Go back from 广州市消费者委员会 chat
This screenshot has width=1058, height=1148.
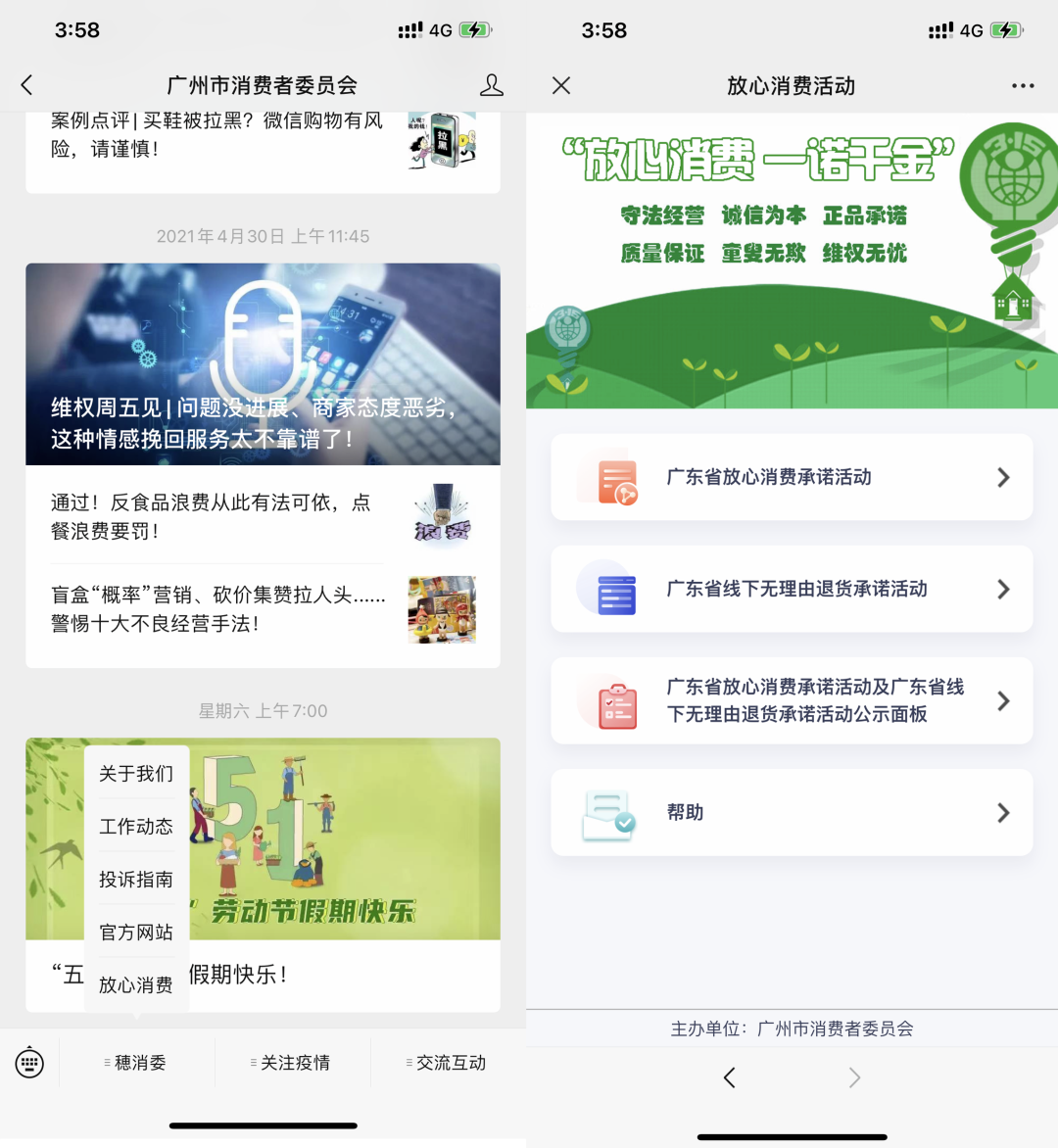point(27,85)
